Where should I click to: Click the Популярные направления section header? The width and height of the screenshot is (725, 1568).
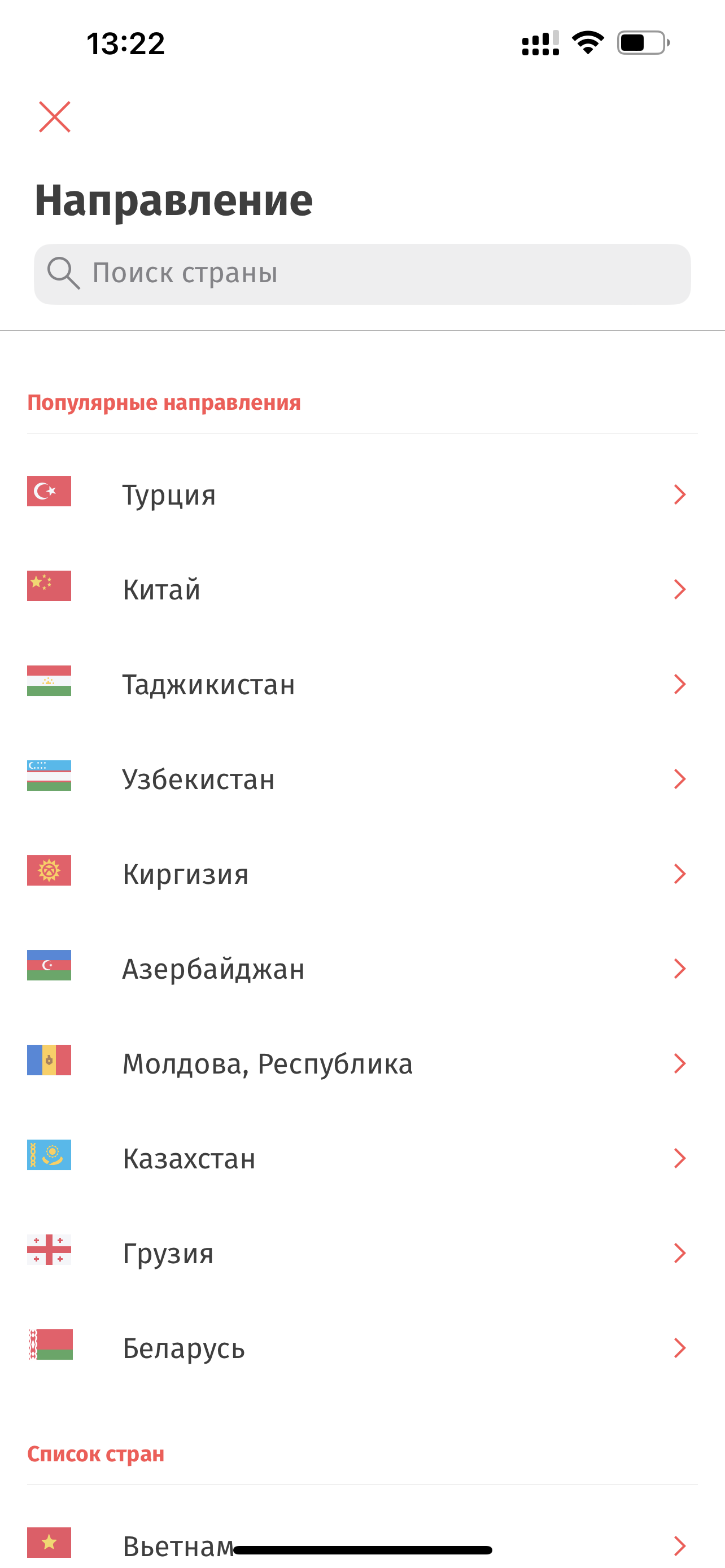164,402
